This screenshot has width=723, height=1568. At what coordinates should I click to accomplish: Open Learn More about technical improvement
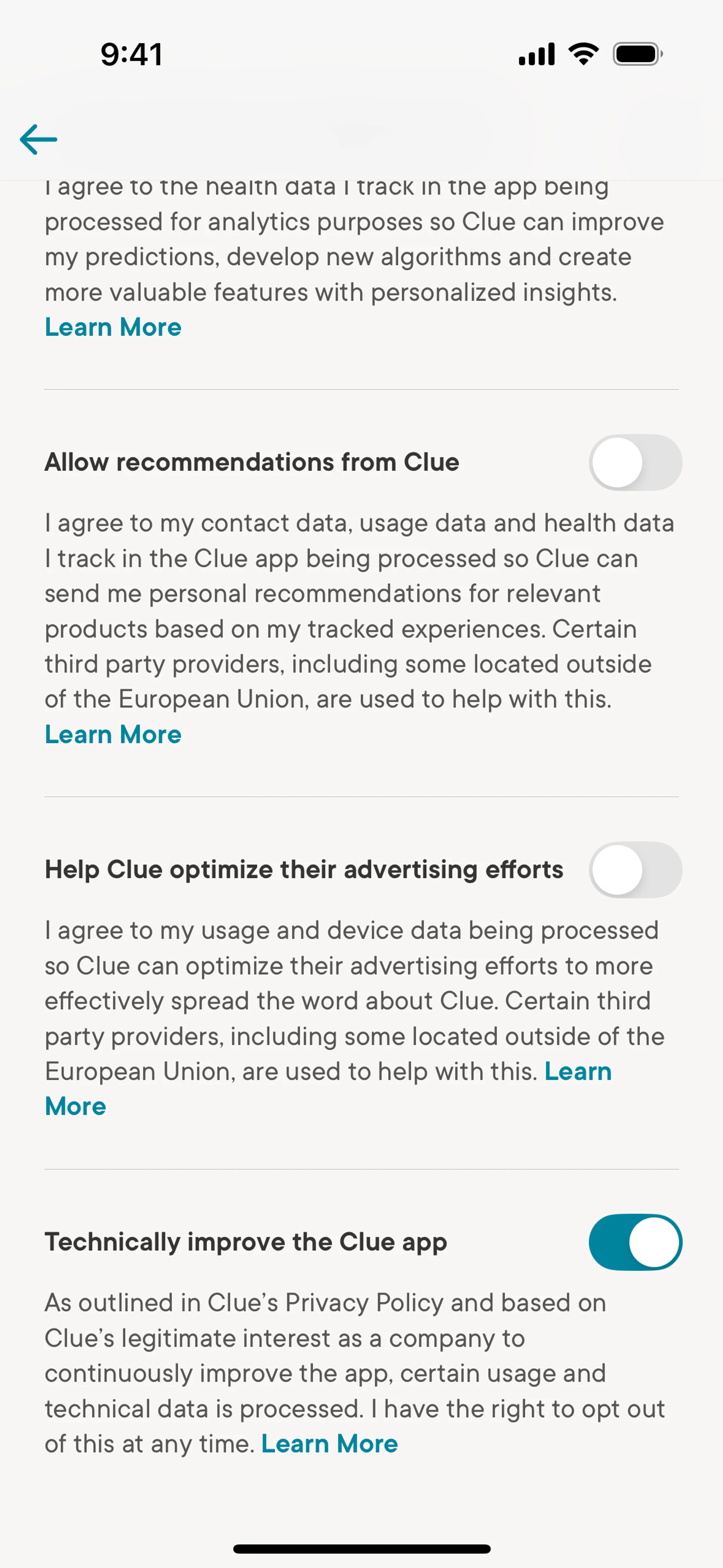click(329, 1444)
